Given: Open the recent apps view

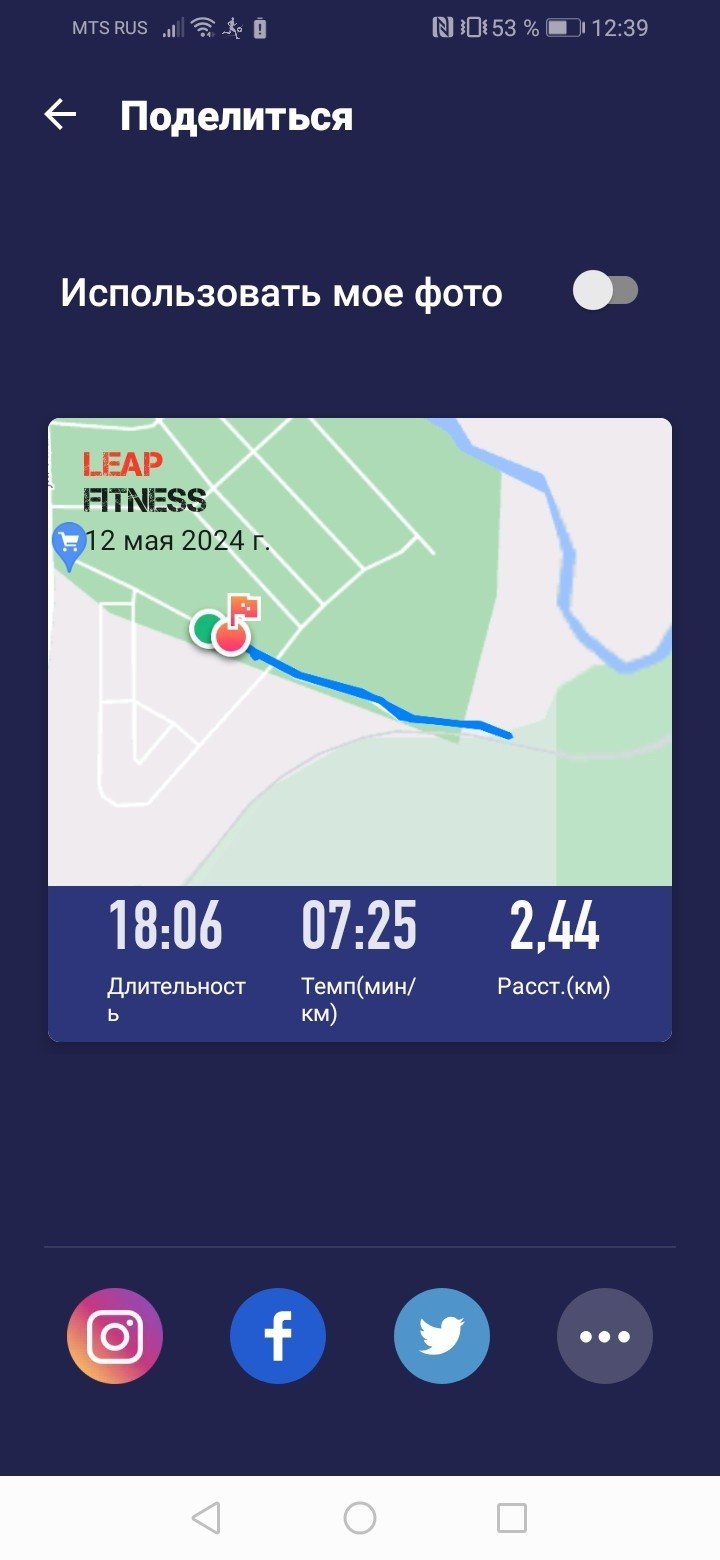Looking at the screenshot, I should tap(512, 1518).
